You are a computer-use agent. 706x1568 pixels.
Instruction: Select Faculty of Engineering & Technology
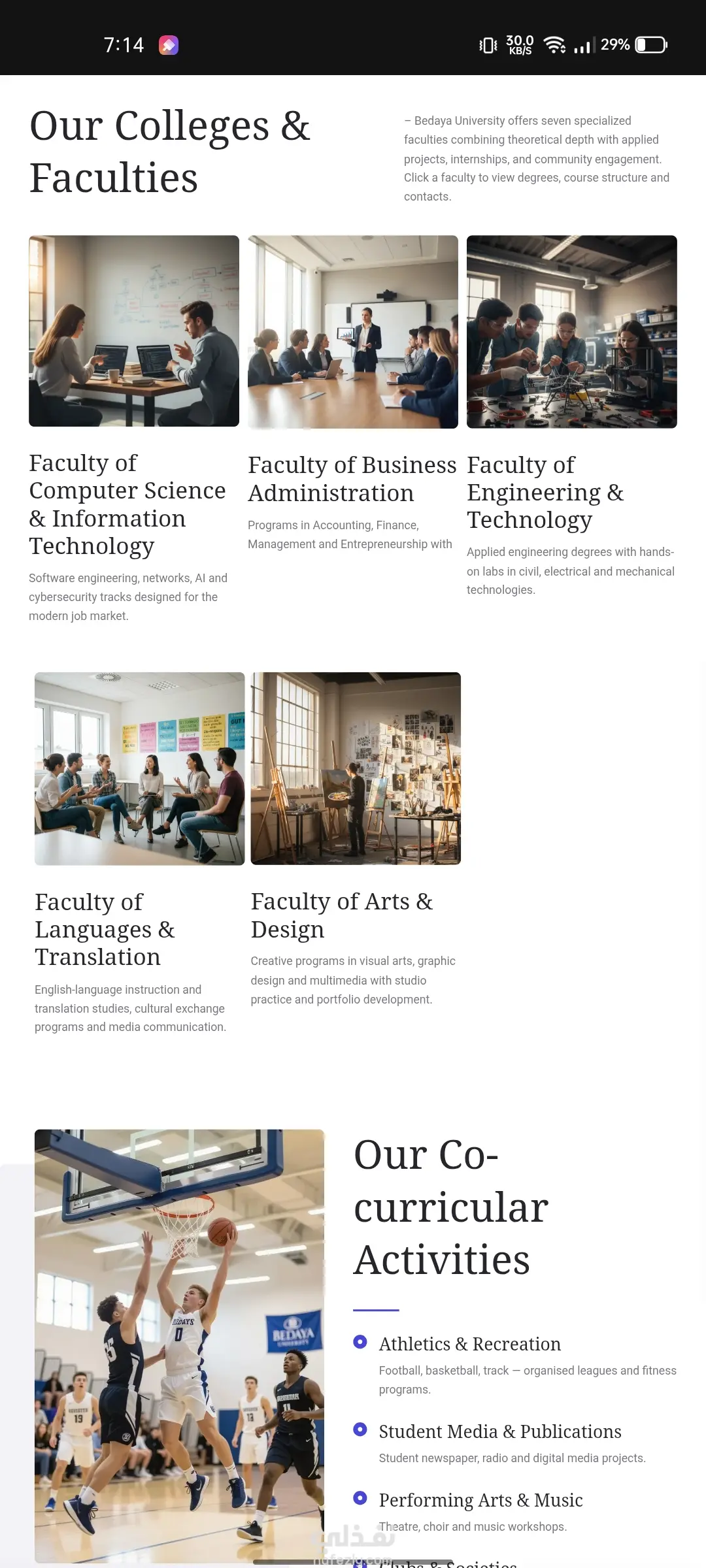coord(545,492)
